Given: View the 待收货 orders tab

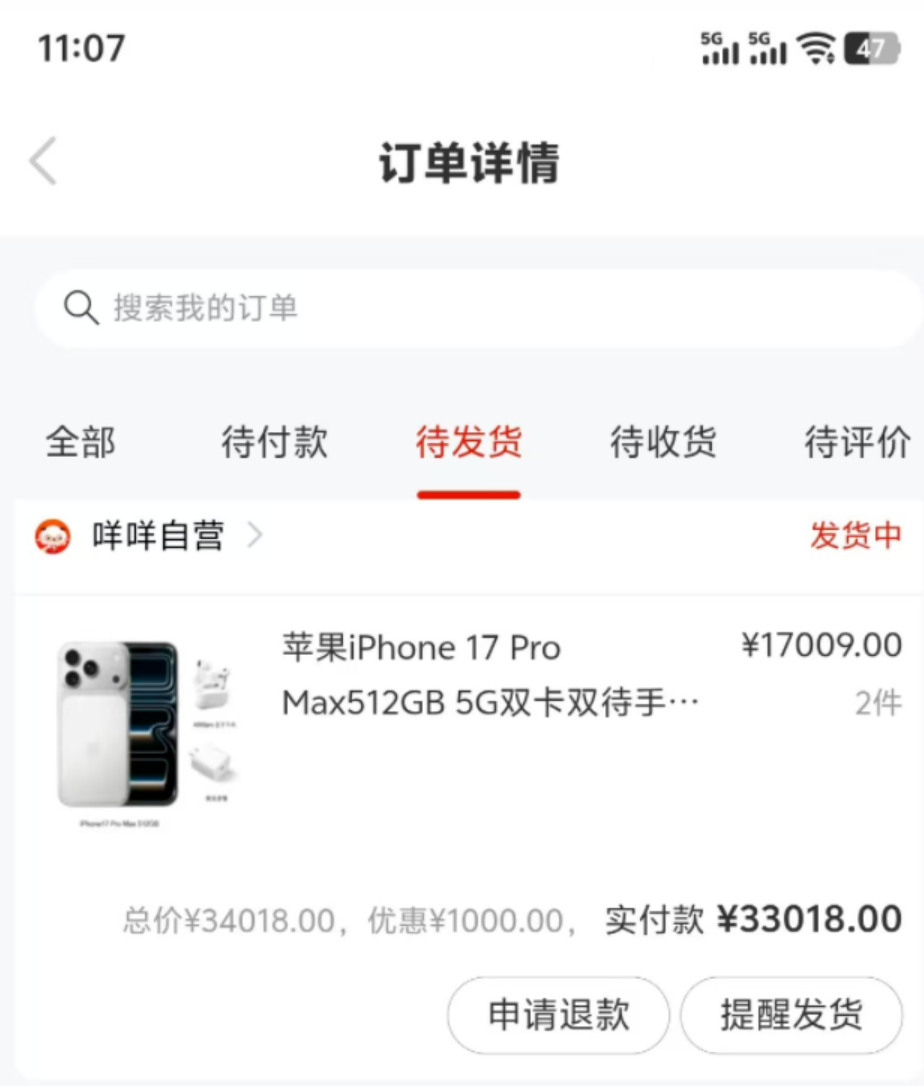Looking at the screenshot, I should [x=663, y=442].
